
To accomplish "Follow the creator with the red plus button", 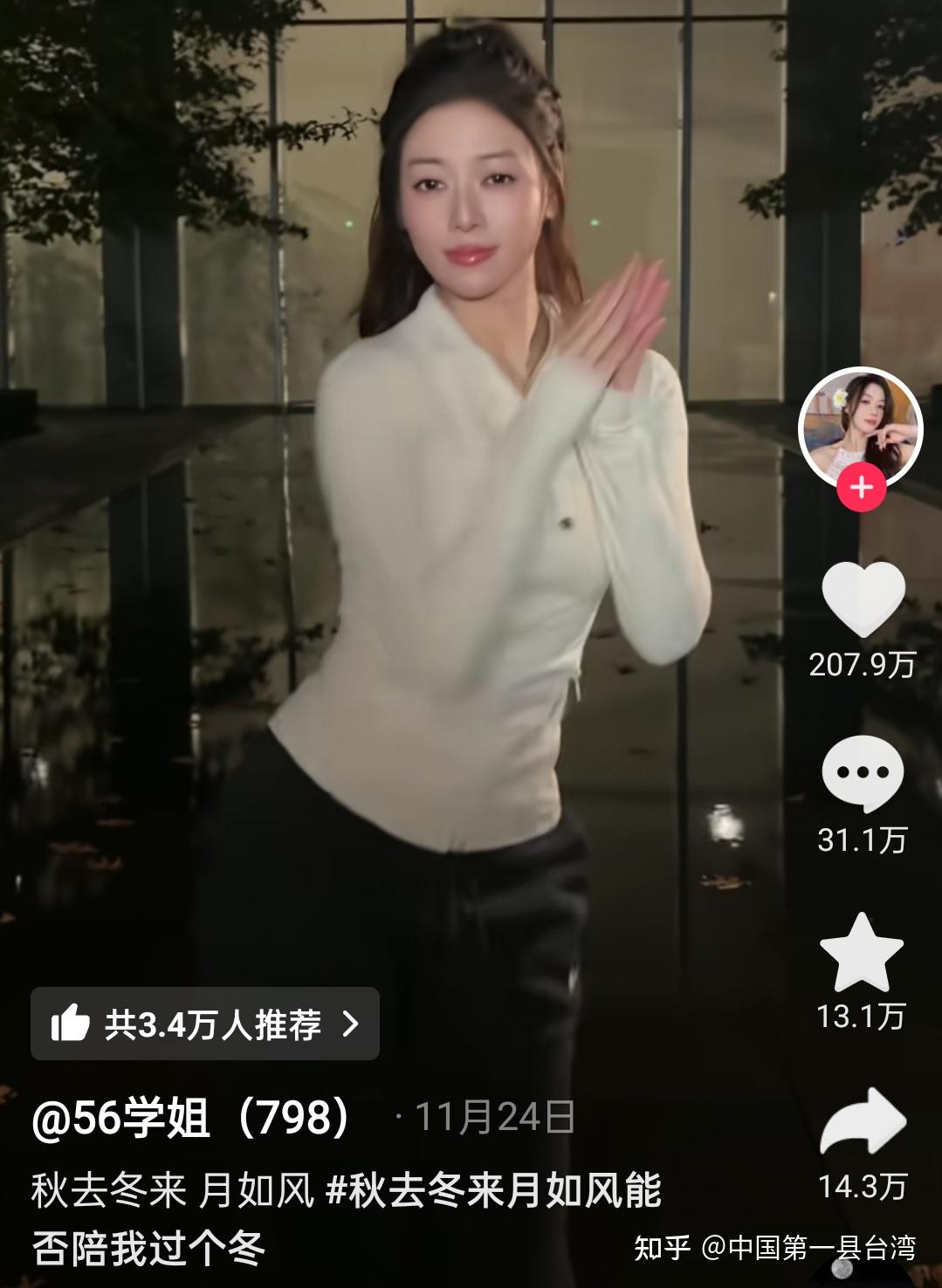I will tap(862, 487).
